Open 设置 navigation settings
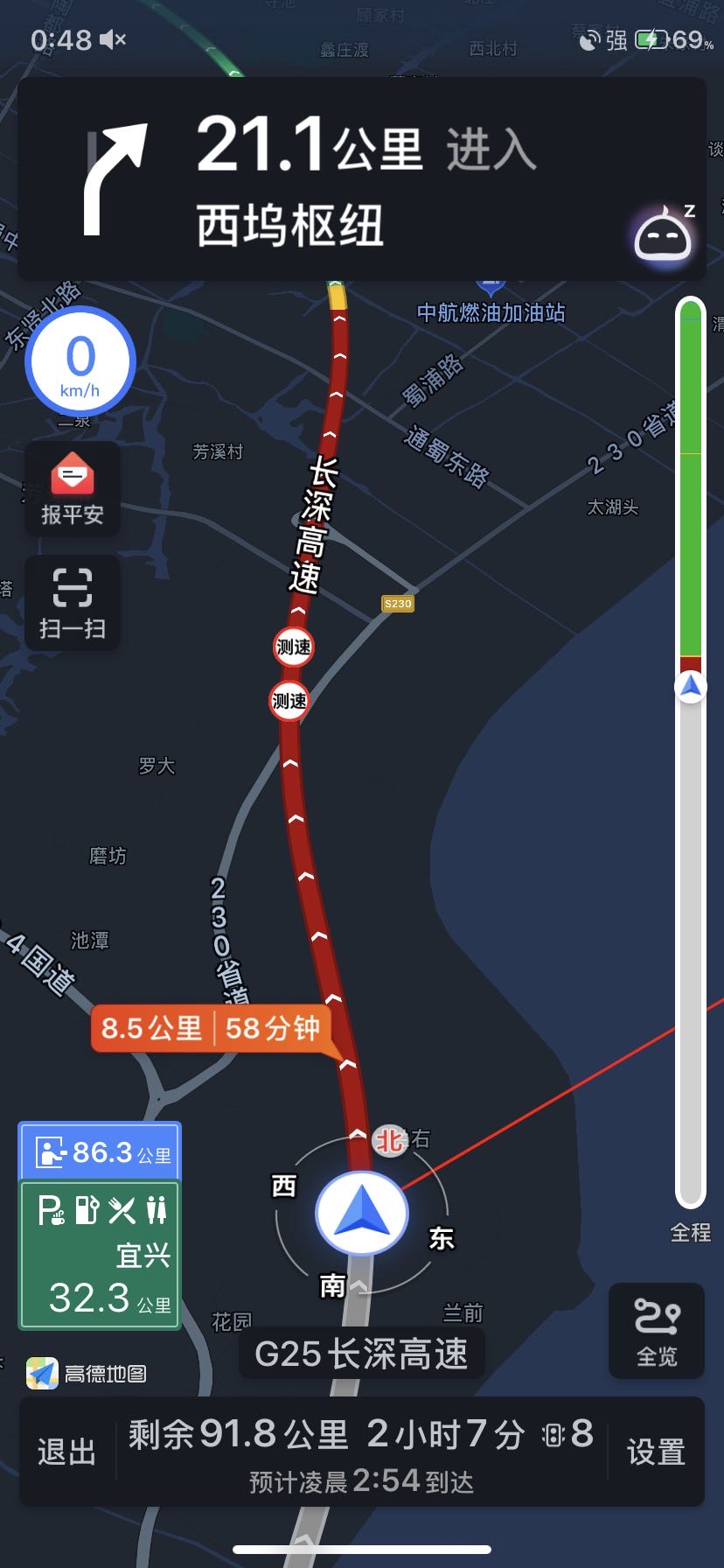This screenshot has height=1568, width=724. 656,1452
